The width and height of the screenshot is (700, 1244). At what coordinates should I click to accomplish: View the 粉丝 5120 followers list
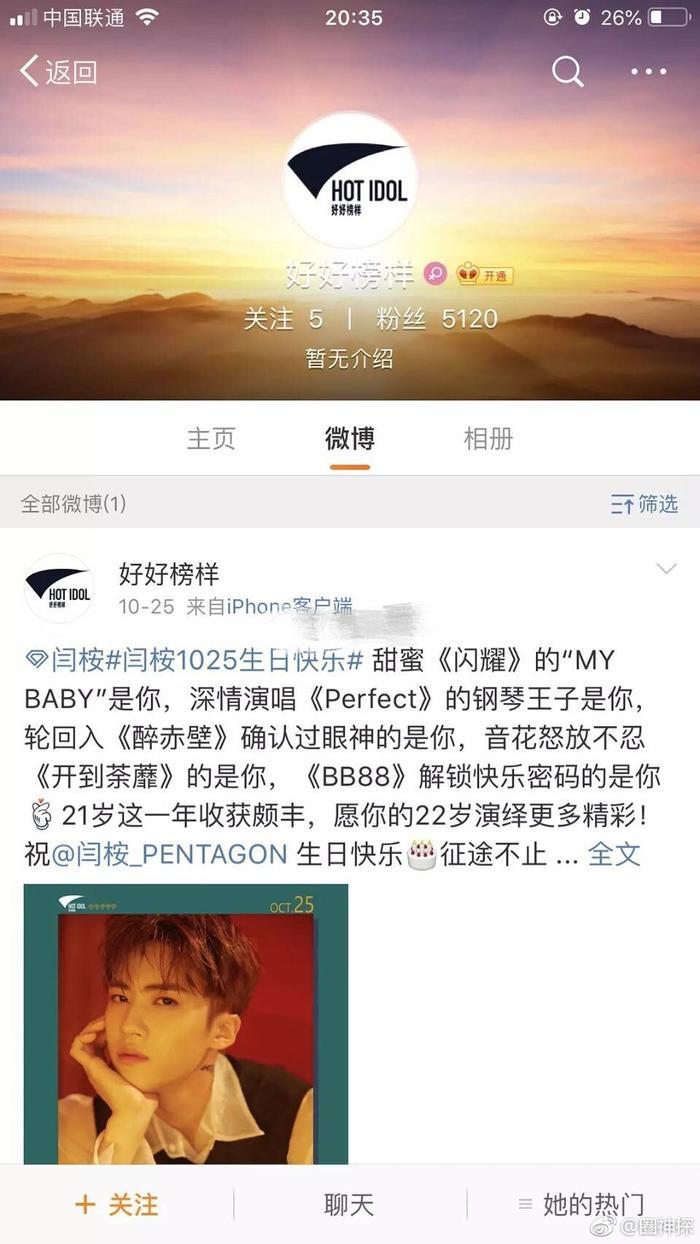tap(436, 319)
